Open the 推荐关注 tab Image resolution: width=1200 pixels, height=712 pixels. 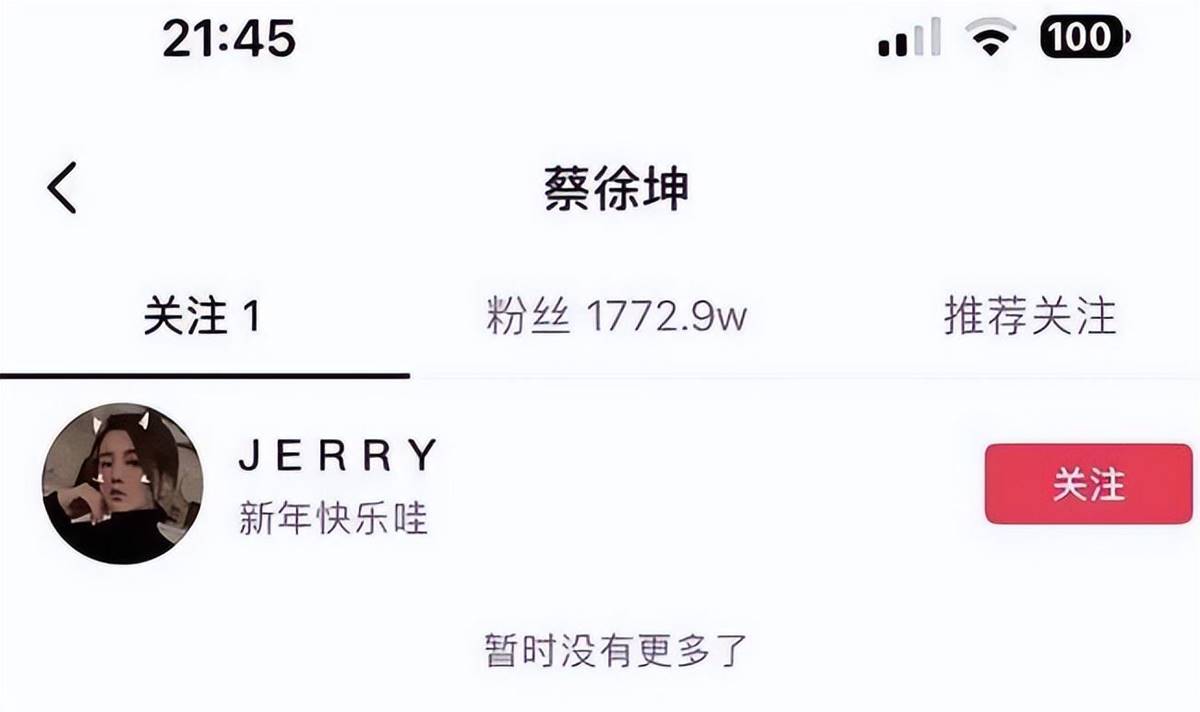click(x=1029, y=318)
